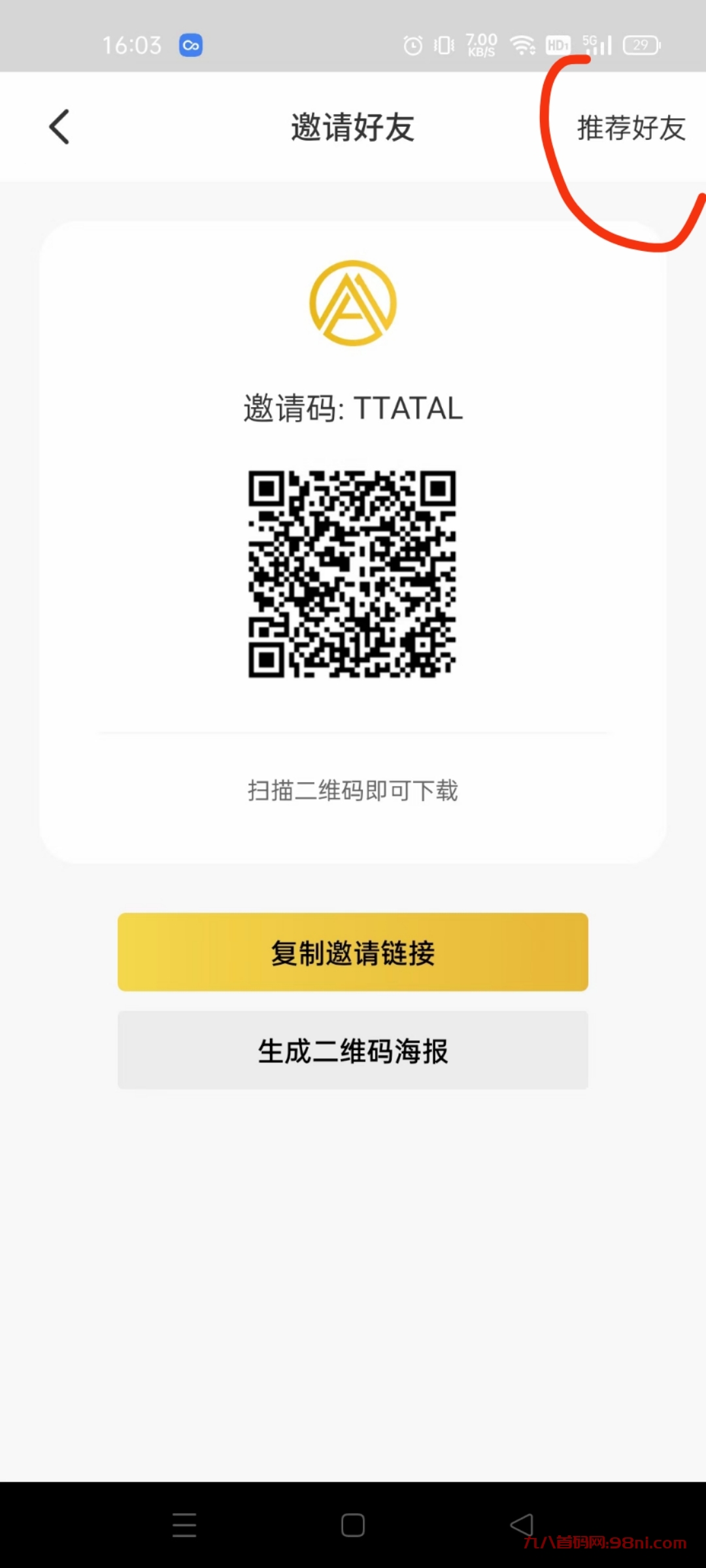Tap the Wi-Fi icon in the status bar
Screen dimensions: 706x1568
pyautogui.click(x=521, y=44)
